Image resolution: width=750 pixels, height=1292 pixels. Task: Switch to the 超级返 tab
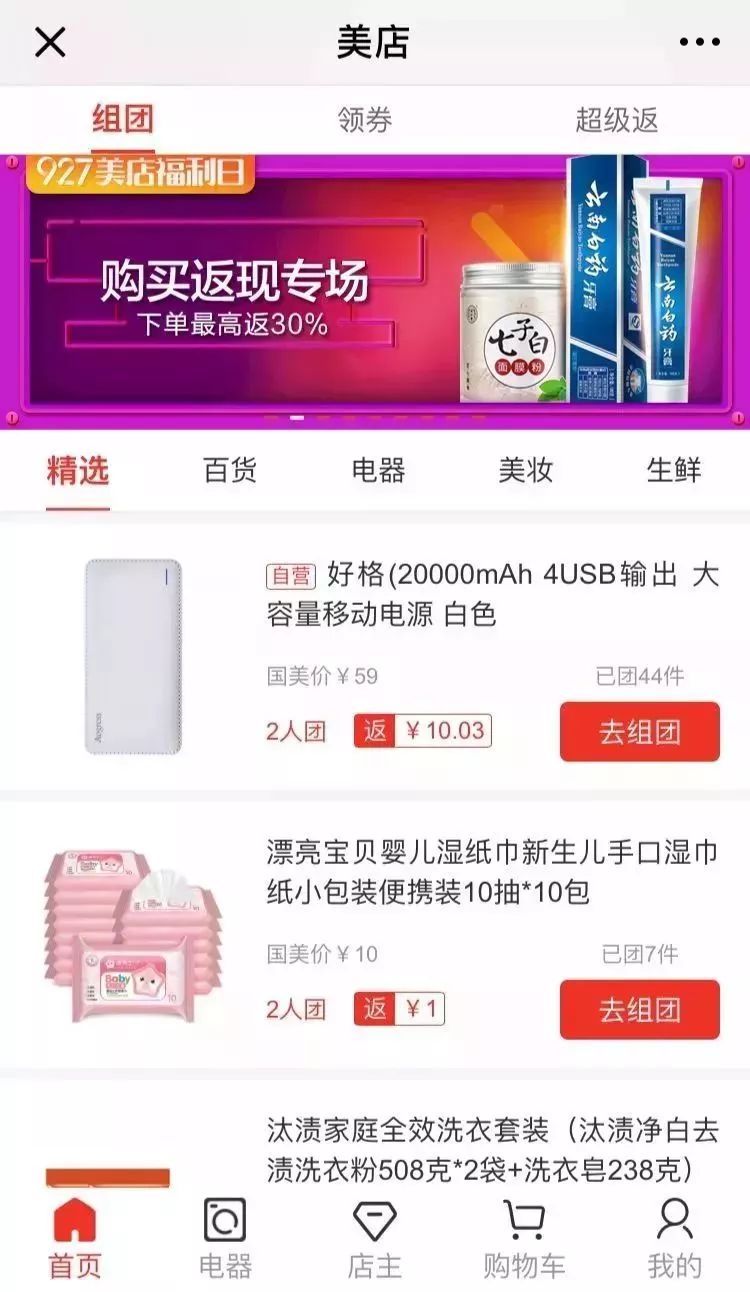(x=616, y=121)
